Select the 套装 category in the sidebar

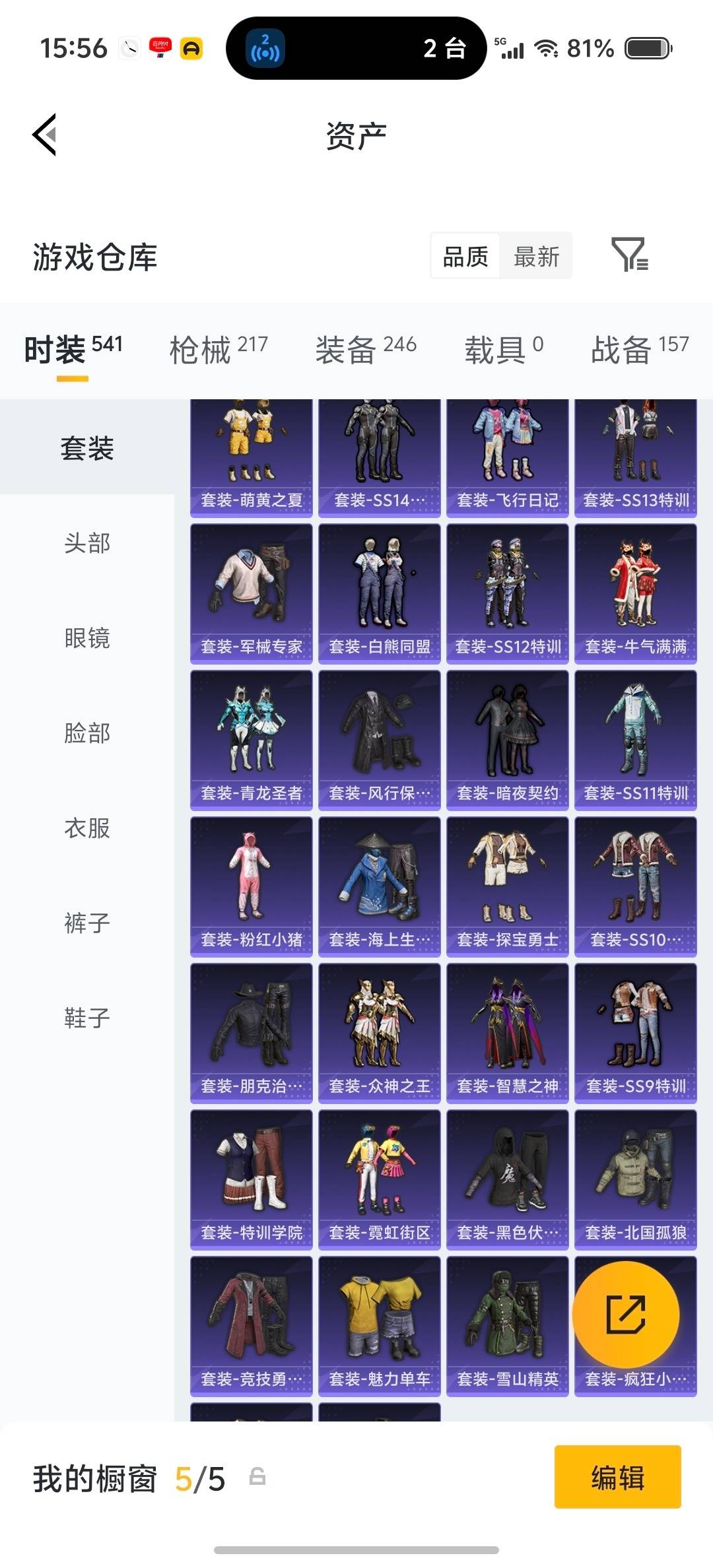tap(86, 447)
